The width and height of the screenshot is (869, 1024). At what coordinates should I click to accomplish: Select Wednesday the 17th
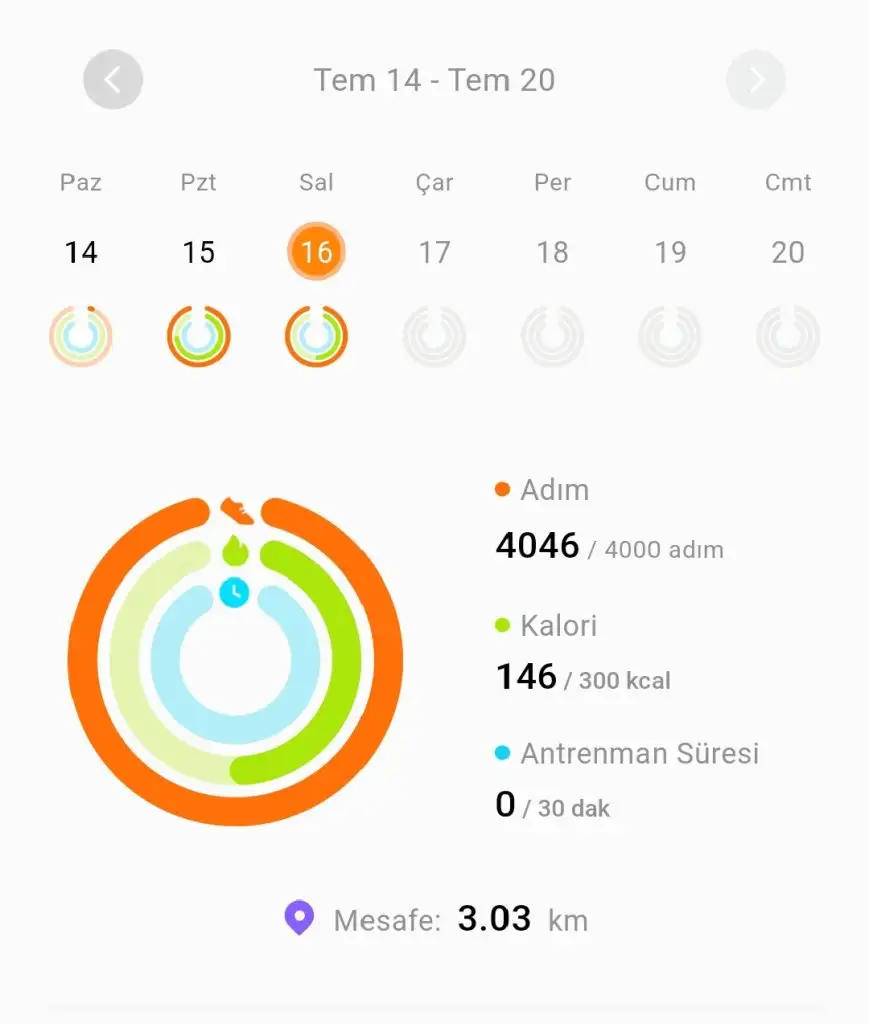pyautogui.click(x=434, y=252)
